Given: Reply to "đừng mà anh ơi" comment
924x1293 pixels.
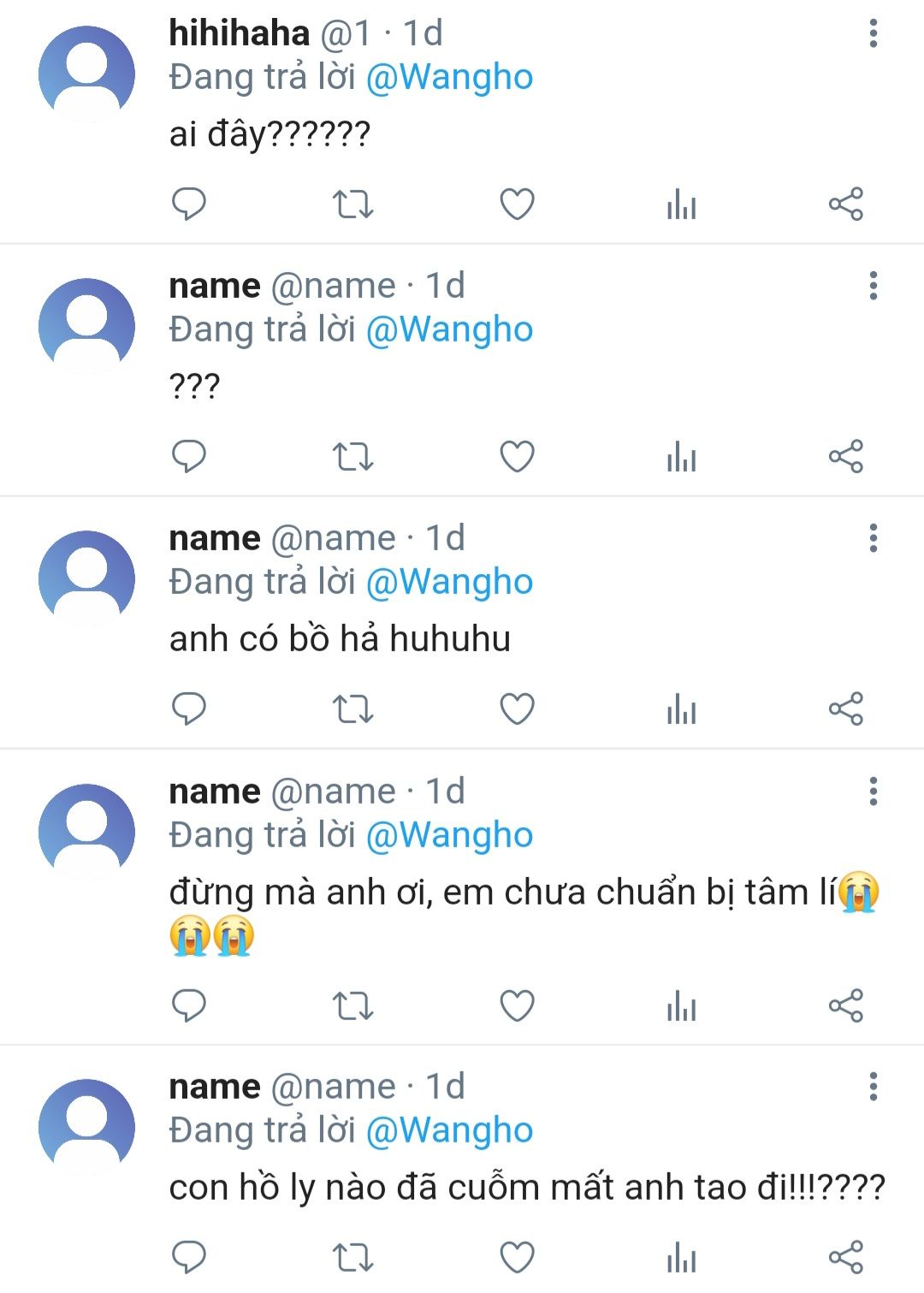Looking at the screenshot, I should [189, 1005].
